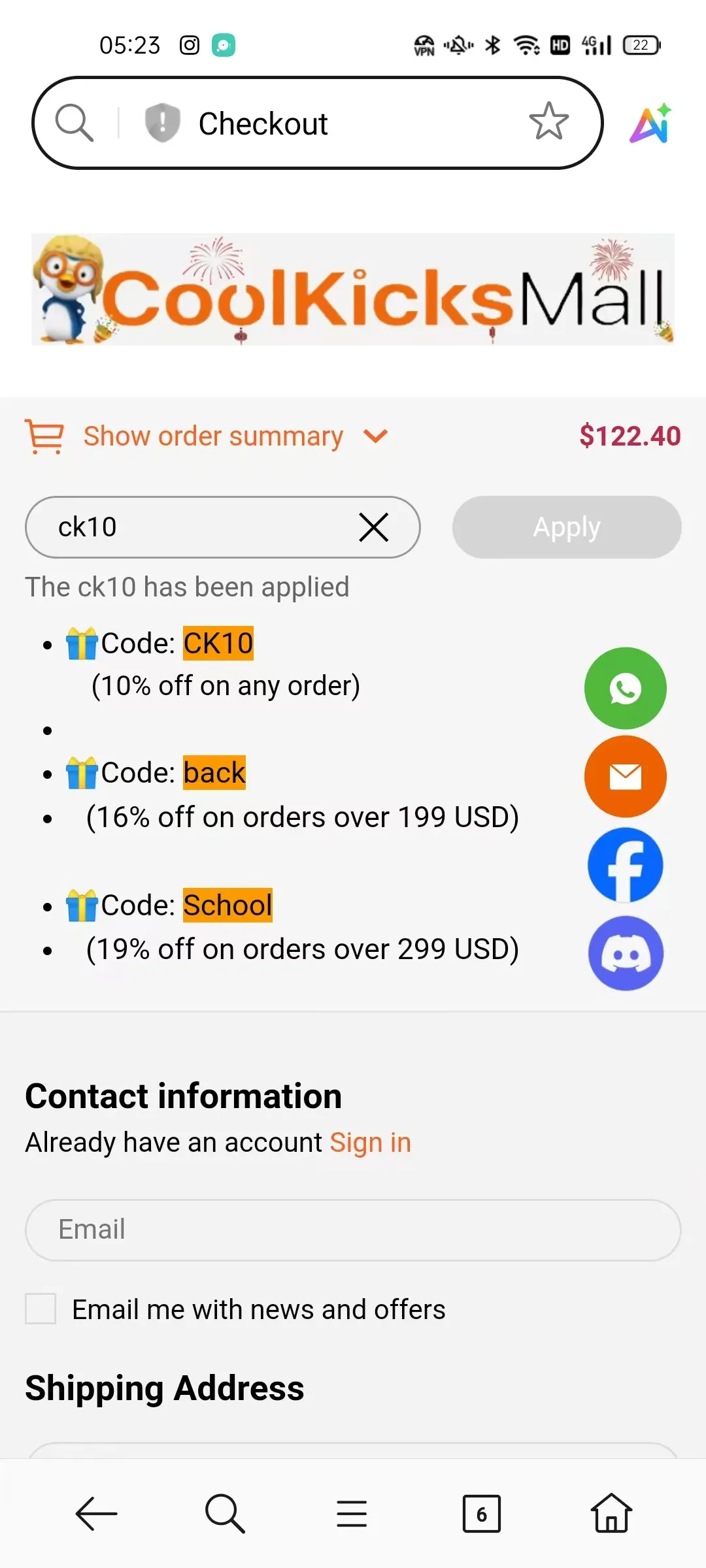Check Email me with news and offers
The width and height of the screenshot is (706, 1568).
41,1309
